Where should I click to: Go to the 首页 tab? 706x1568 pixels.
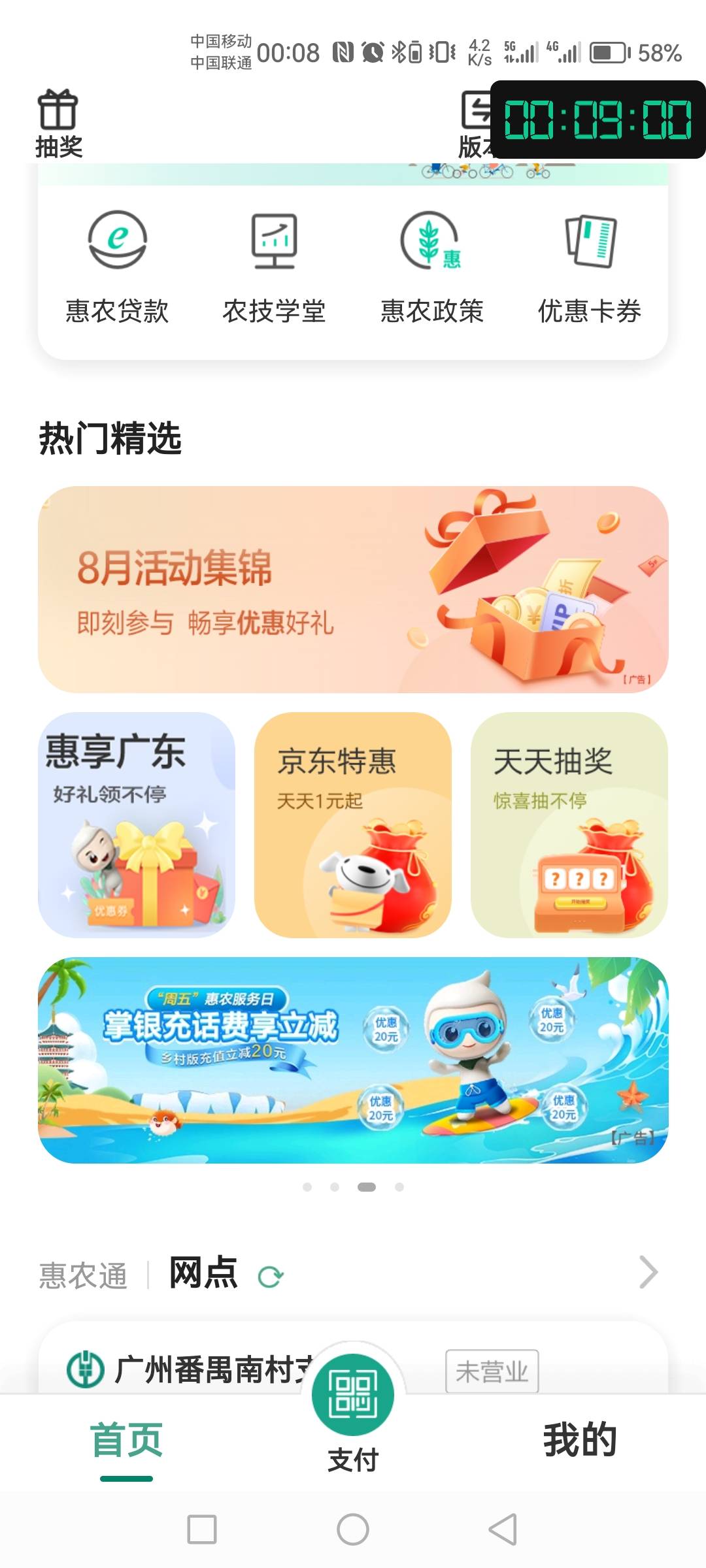pyautogui.click(x=127, y=1441)
